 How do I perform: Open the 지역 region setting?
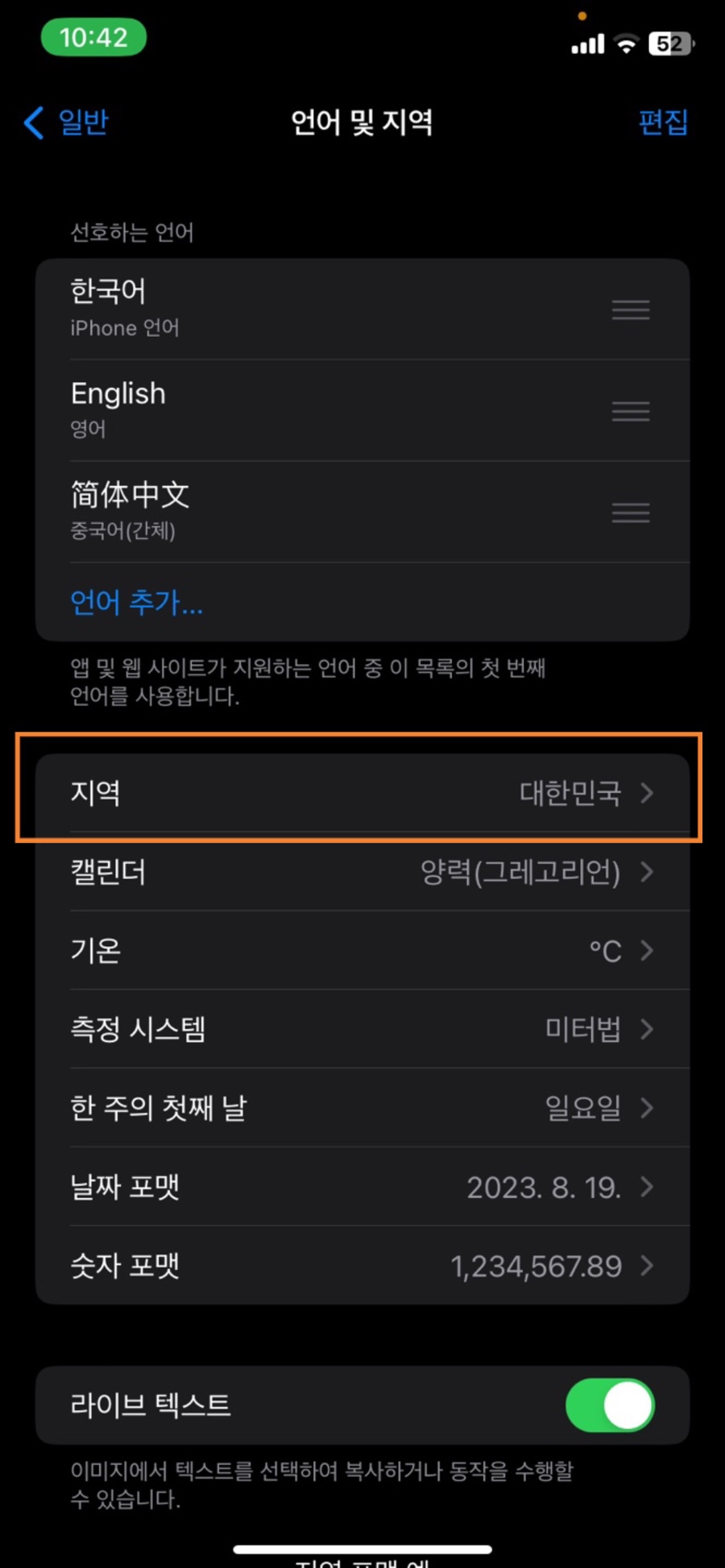point(362,793)
